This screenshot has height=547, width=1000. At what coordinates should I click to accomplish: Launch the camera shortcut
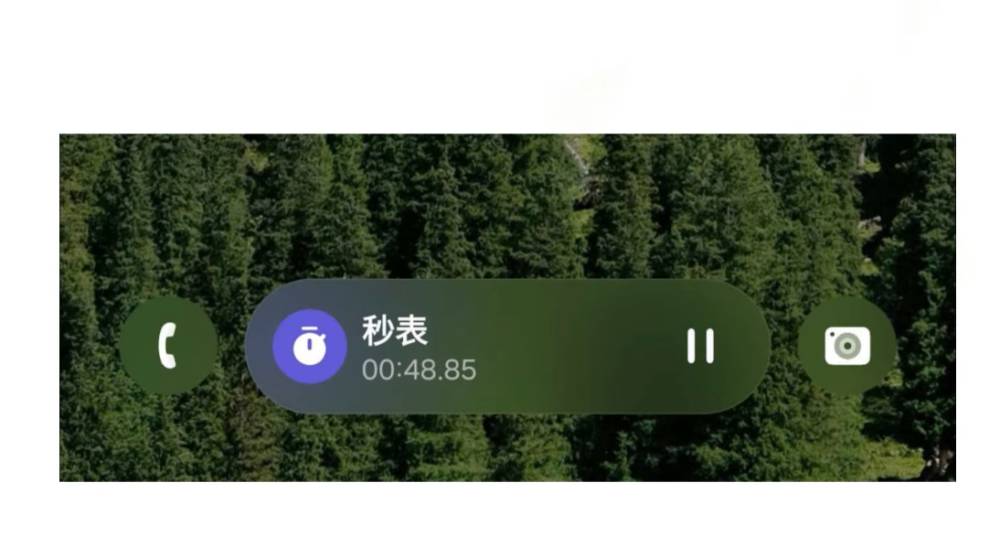[847, 346]
